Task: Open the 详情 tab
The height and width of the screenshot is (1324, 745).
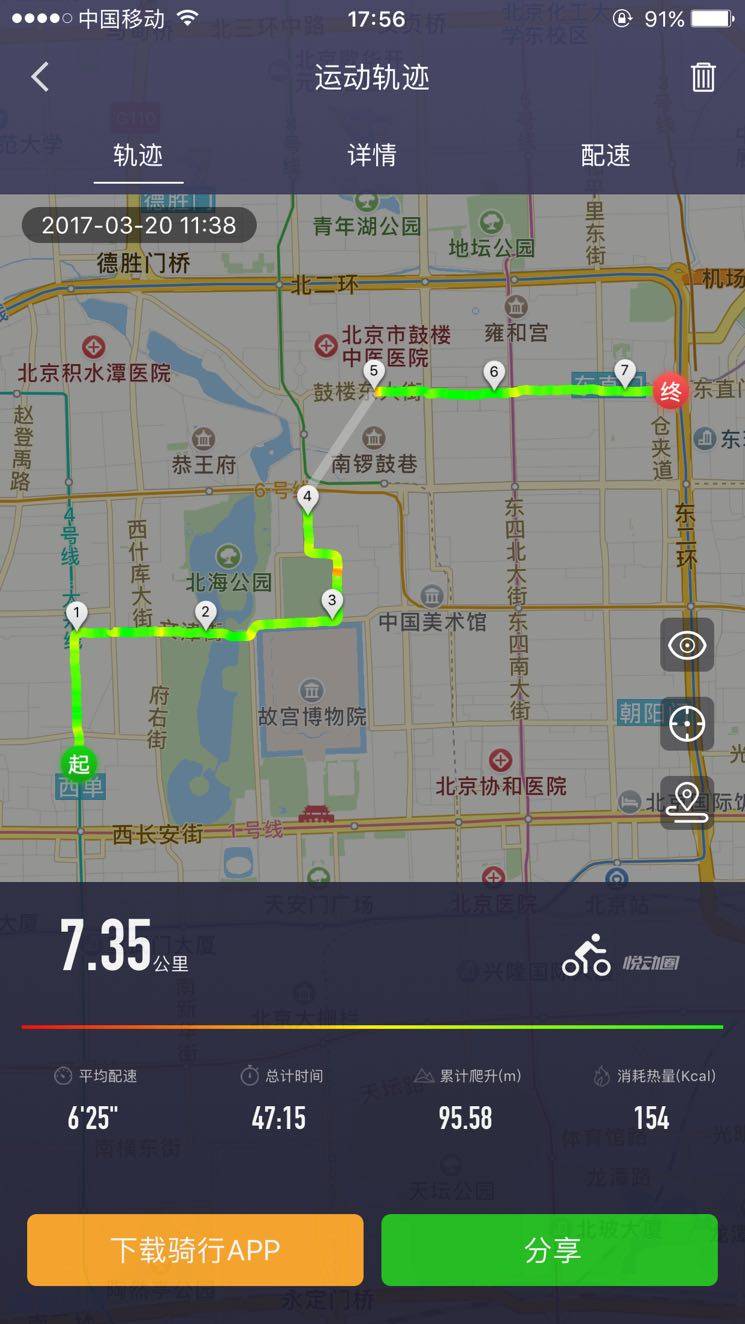Action: pos(372,155)
